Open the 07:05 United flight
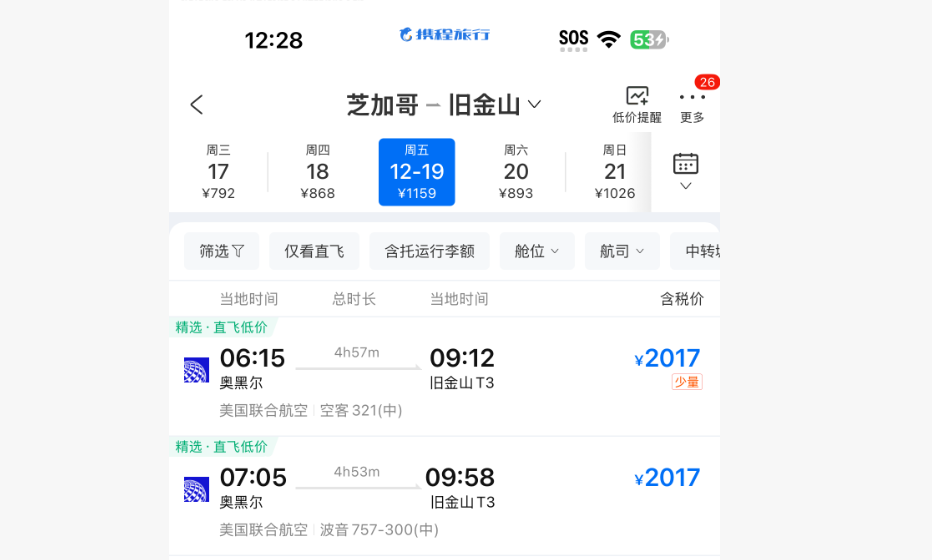 (444, 497)
